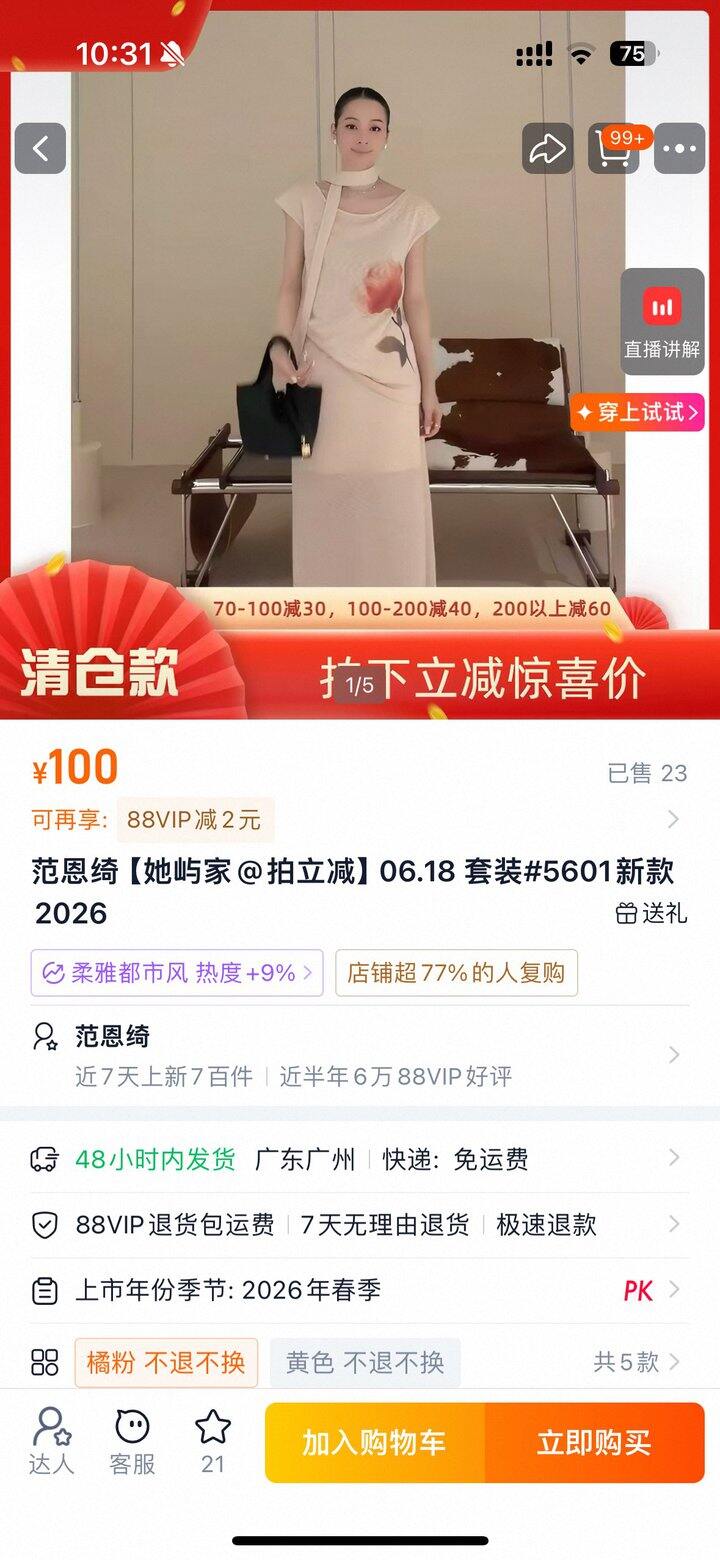Contact 客服 customer service
The height and width of the screenshot is (1560, 720).
tap(132, 1441)
